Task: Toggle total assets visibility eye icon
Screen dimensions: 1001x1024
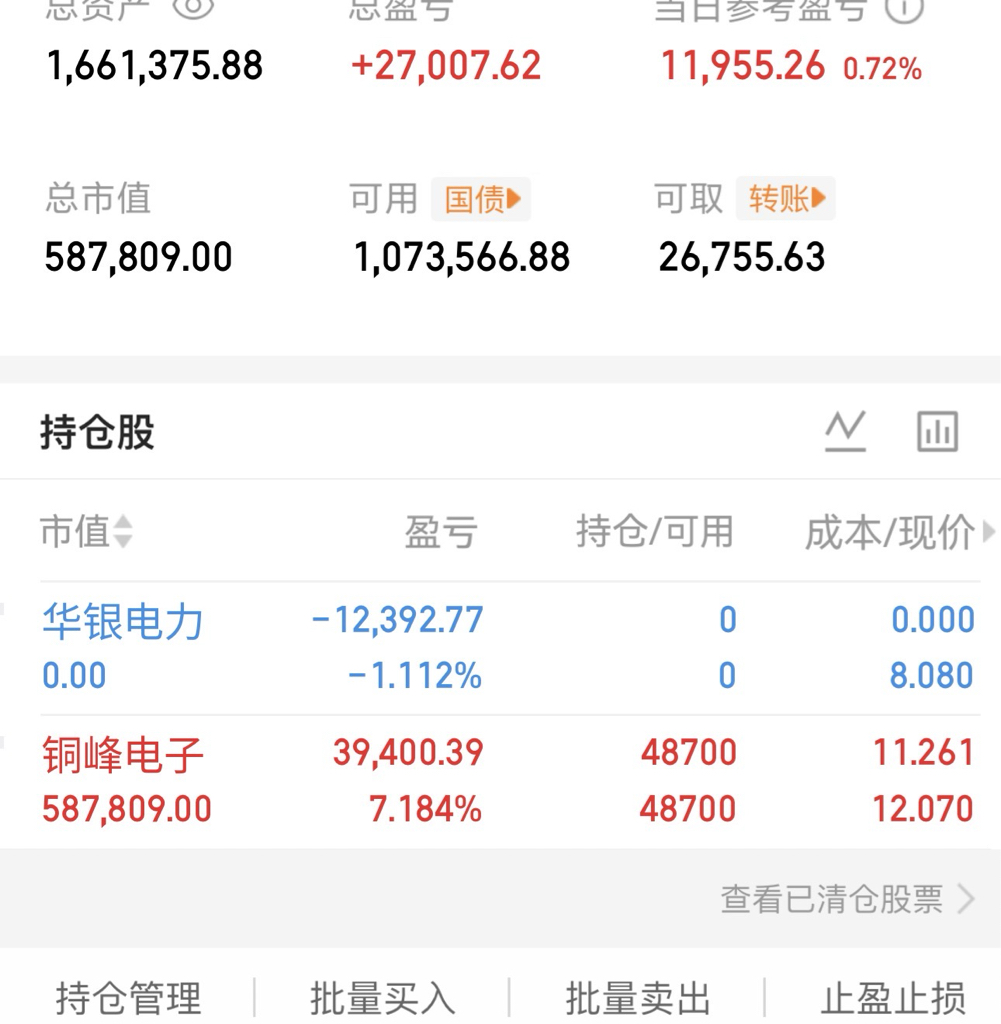Action: coord(193,8)
